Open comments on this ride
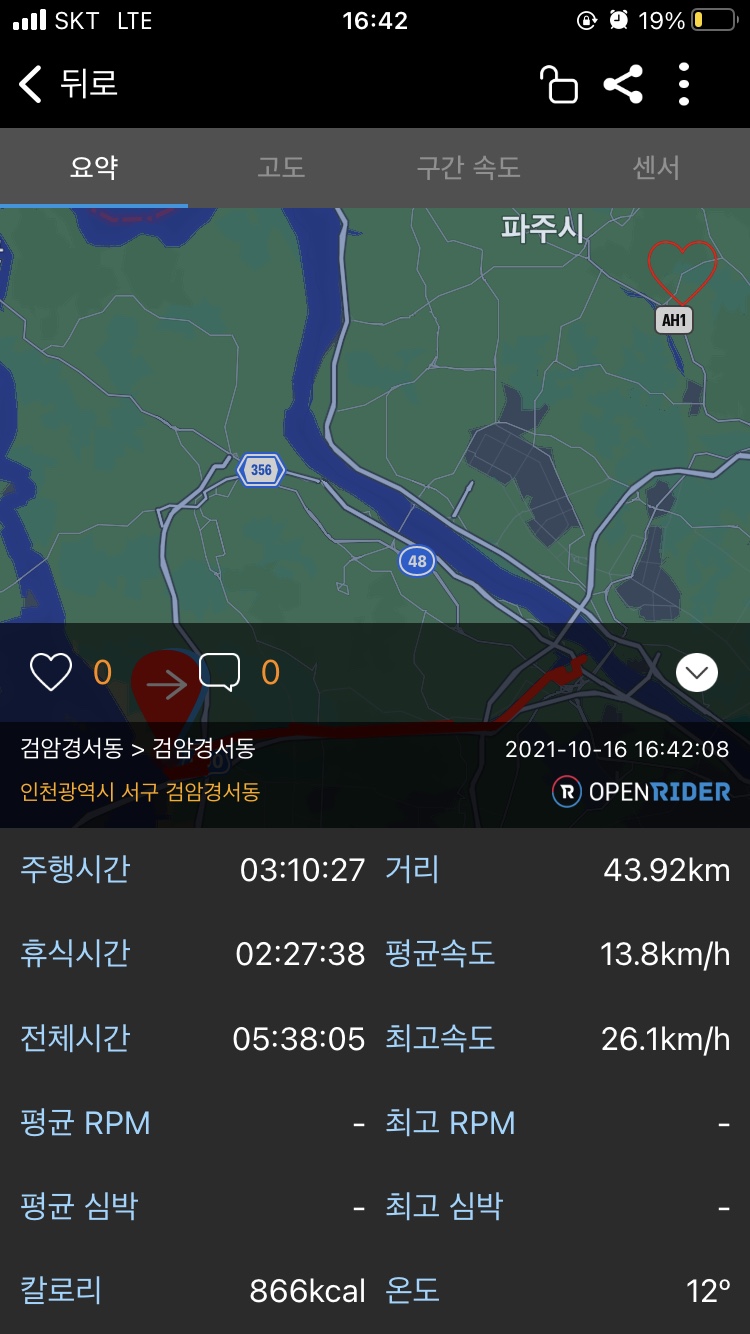Image resolution: width=750 pixels, height=1334 pixels. [219, 672]
